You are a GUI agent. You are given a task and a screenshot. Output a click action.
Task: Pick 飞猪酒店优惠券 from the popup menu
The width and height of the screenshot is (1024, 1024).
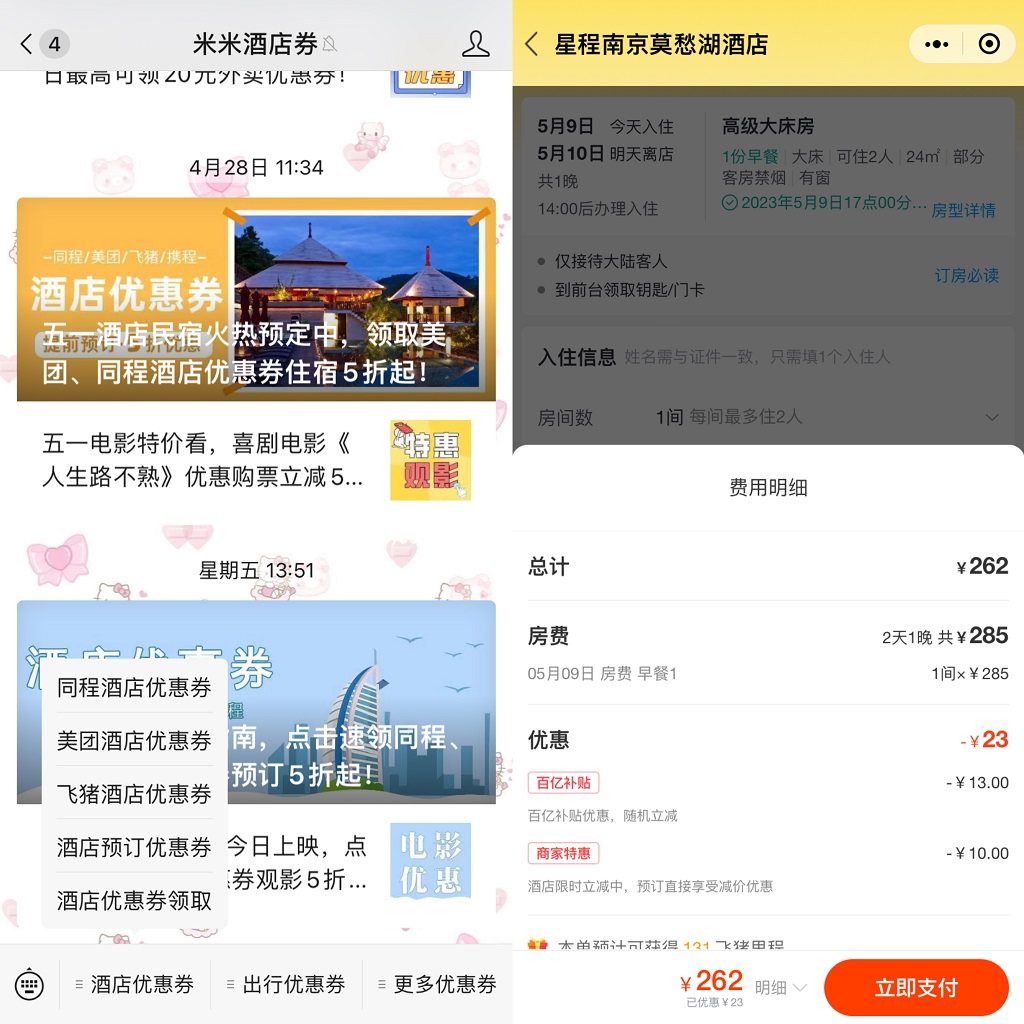point(134,794)
